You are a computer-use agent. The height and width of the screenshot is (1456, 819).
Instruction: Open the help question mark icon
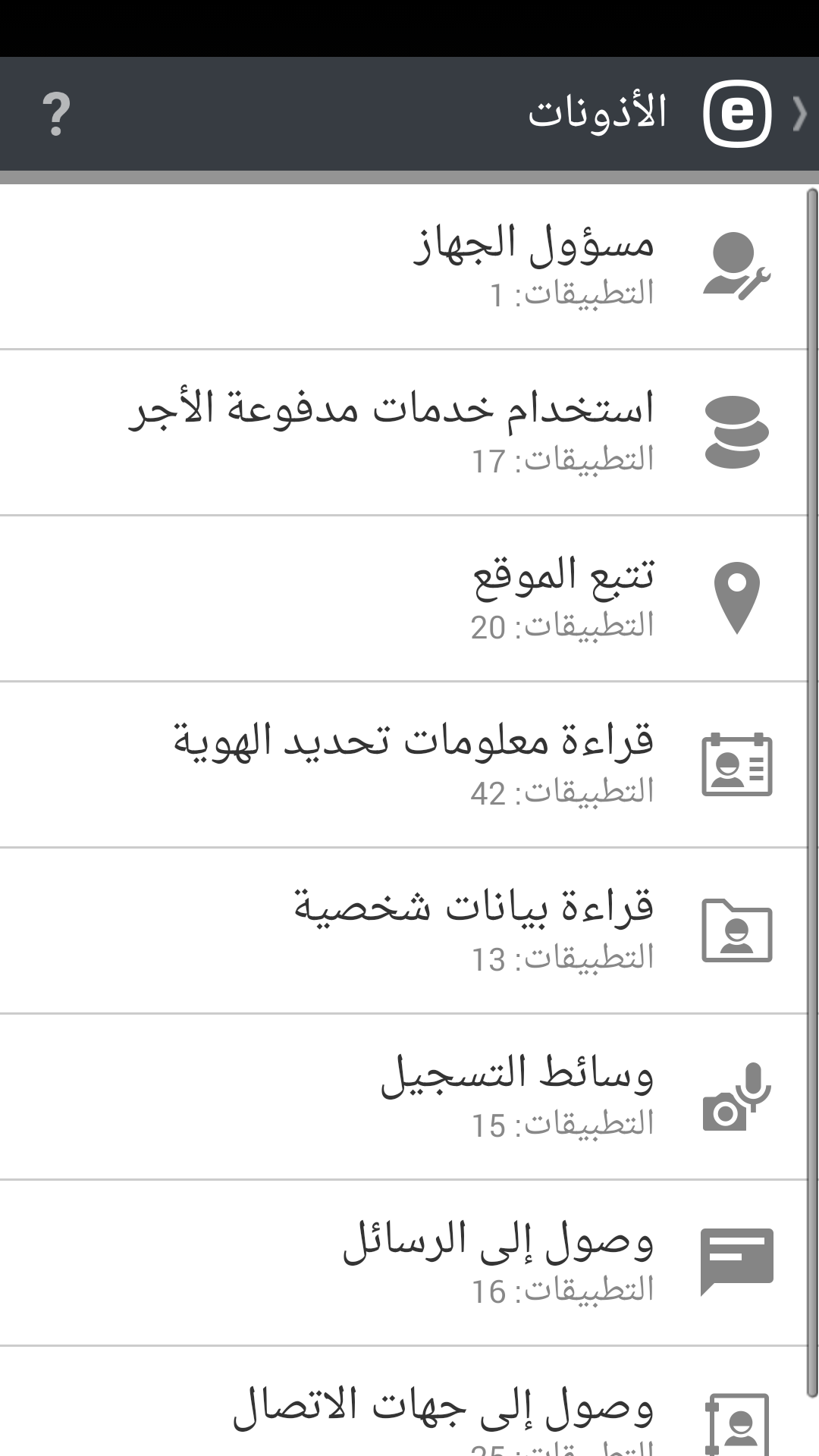coord(55,115)
